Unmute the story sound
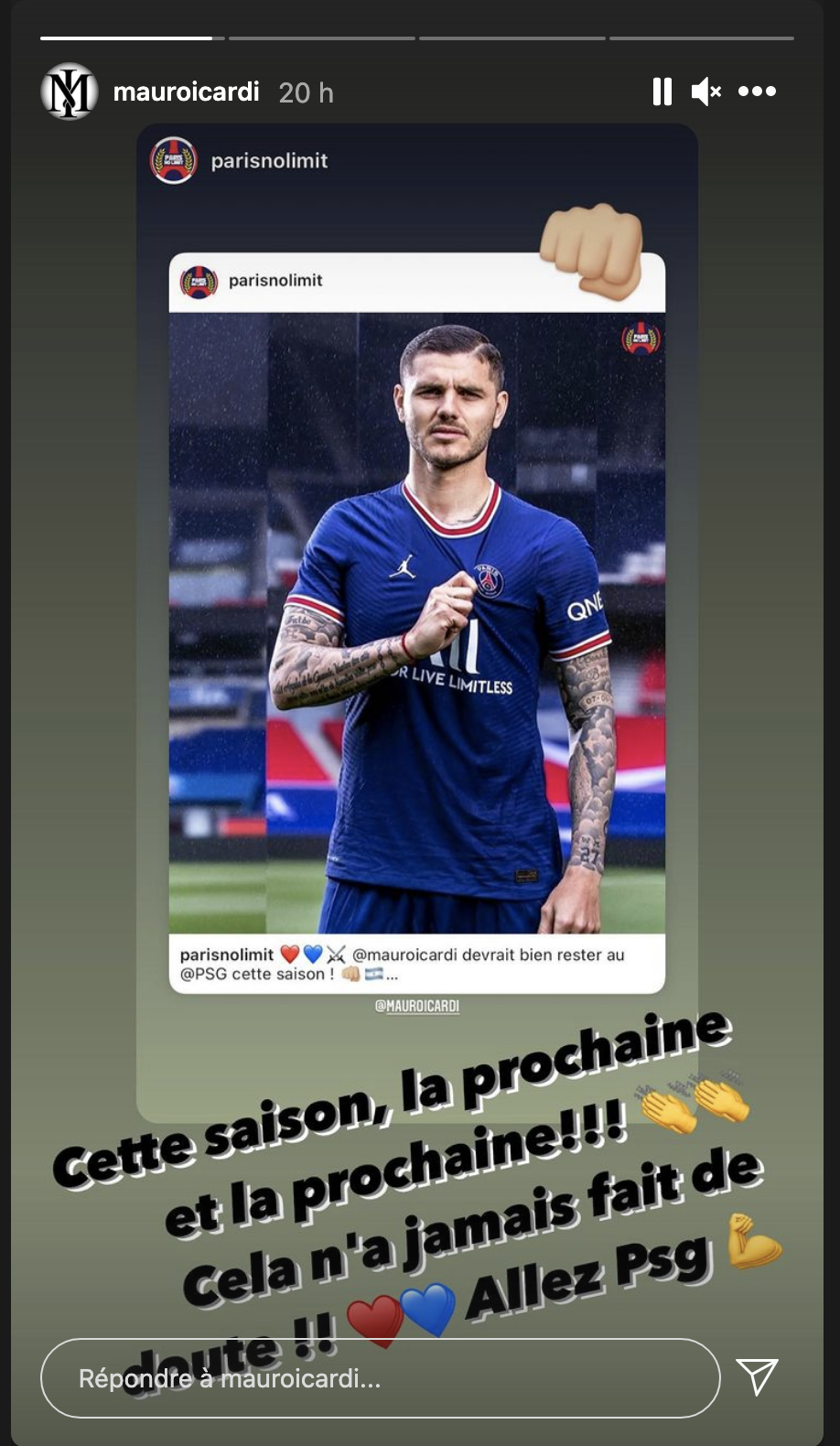The width and height of the screenshot is (840, 1446). (705, 92)
